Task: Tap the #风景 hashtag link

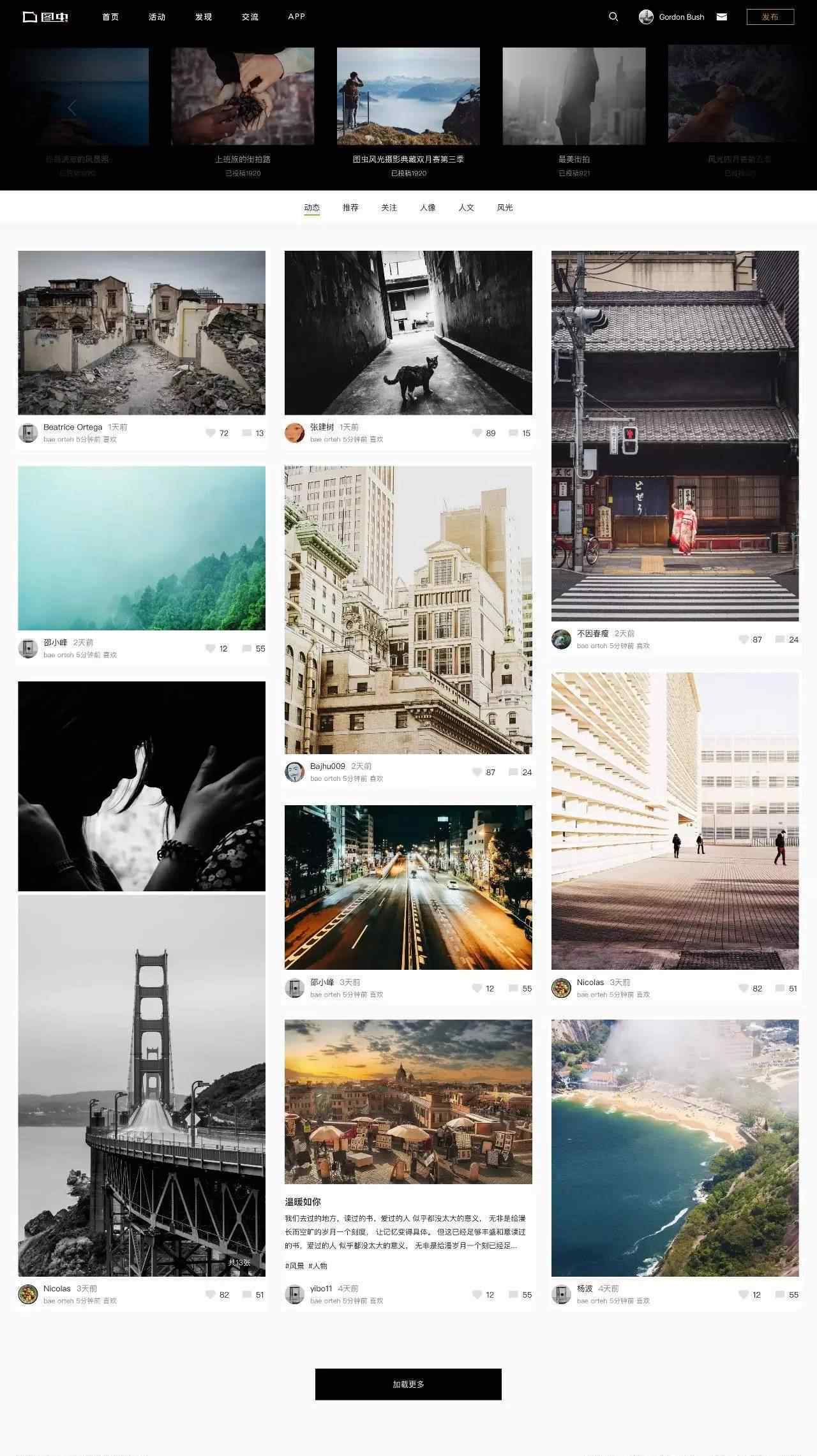Action: pyautogui.click(x=294, y=1266)
